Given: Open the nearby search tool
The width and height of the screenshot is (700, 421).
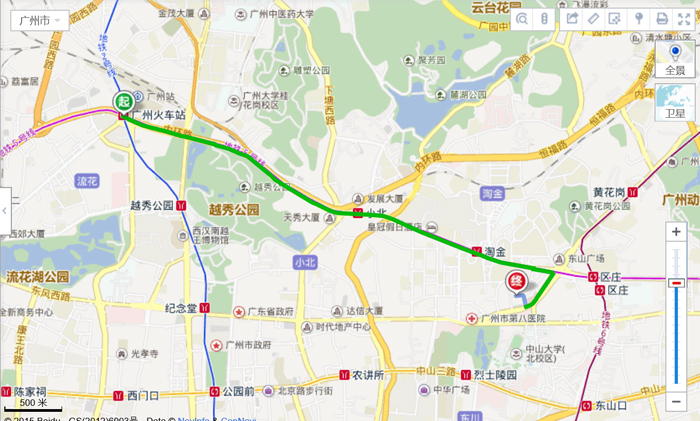Looking at the screenshot, I should [x=523, y=19].
